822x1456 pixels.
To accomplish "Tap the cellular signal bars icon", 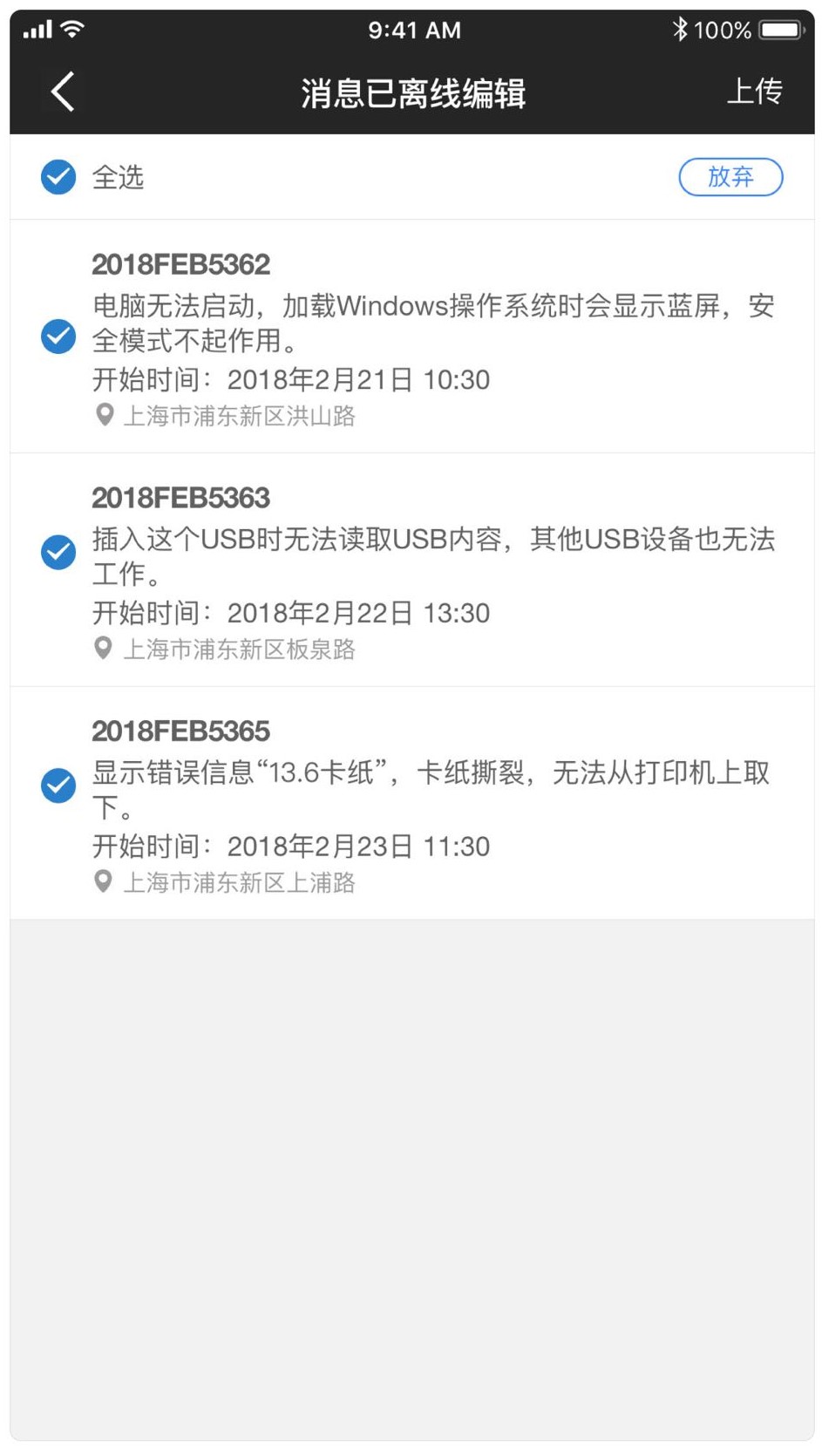I will [x=37, y=29].
